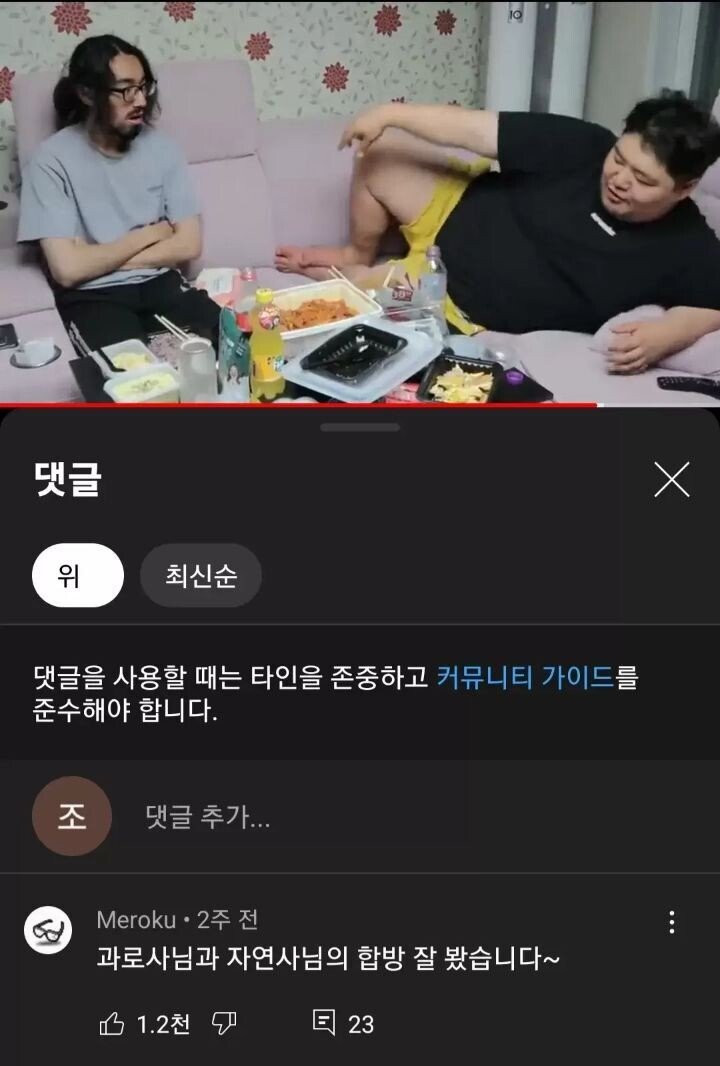Open Meroku's profile avatar
The height and width of the screenshot is (1066, 720).
(x=48, y=931)
